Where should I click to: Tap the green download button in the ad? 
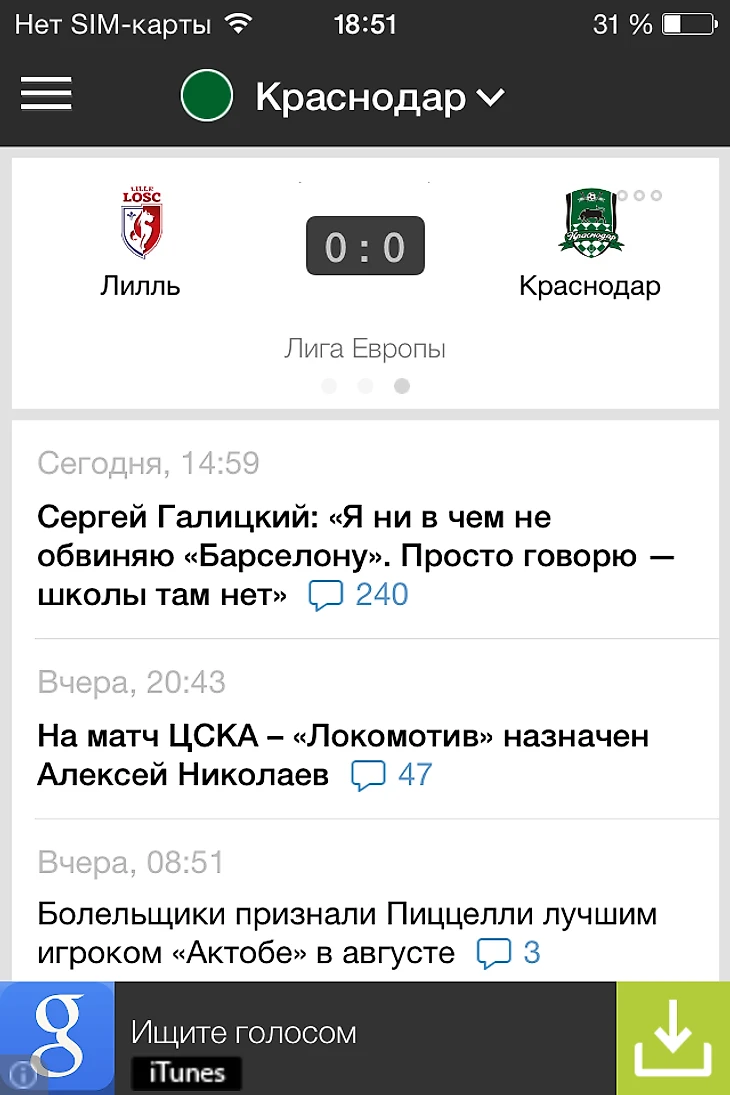click(x=673, y=1038)
